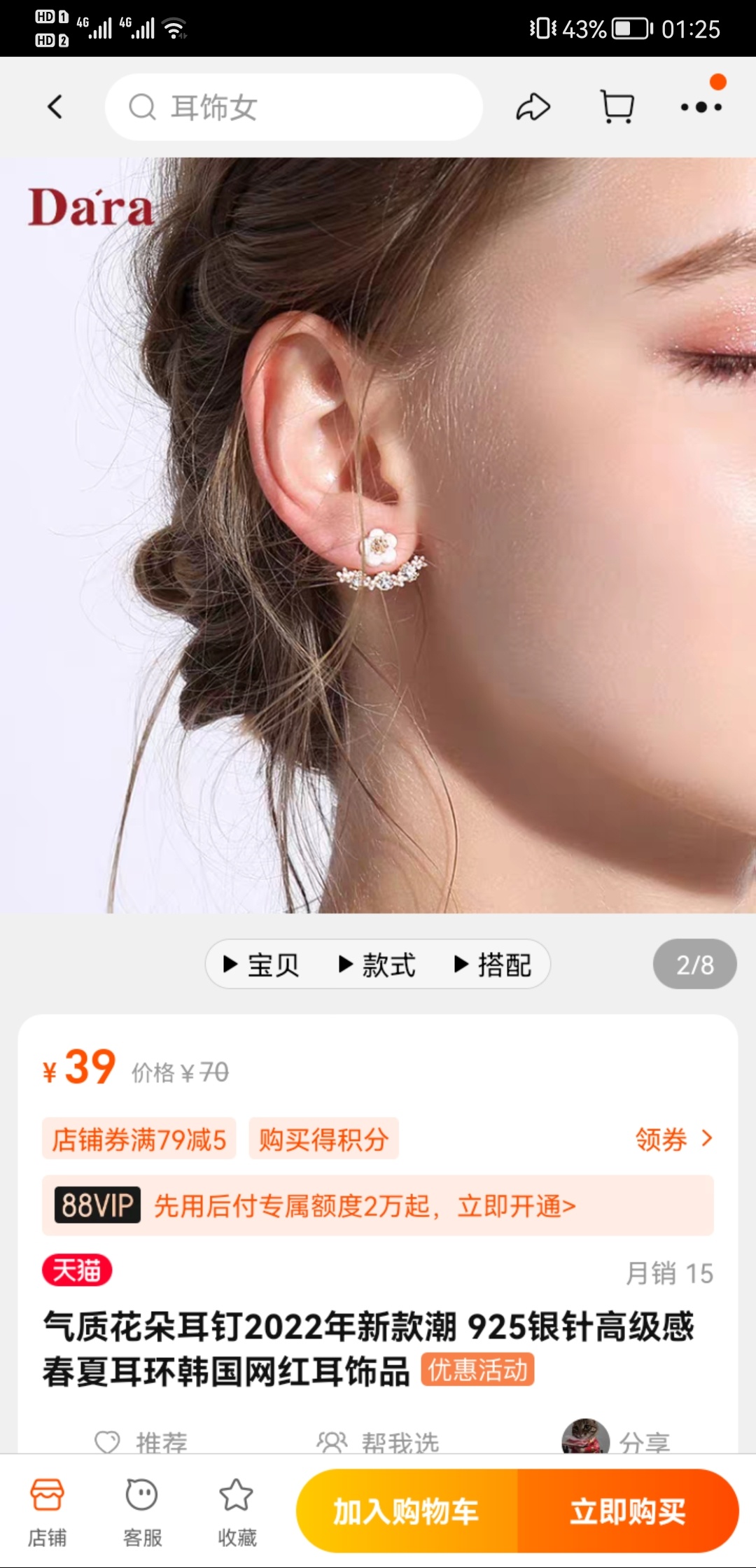Go back using the back arrow
Screen dimensions: 756x1568
55,107
